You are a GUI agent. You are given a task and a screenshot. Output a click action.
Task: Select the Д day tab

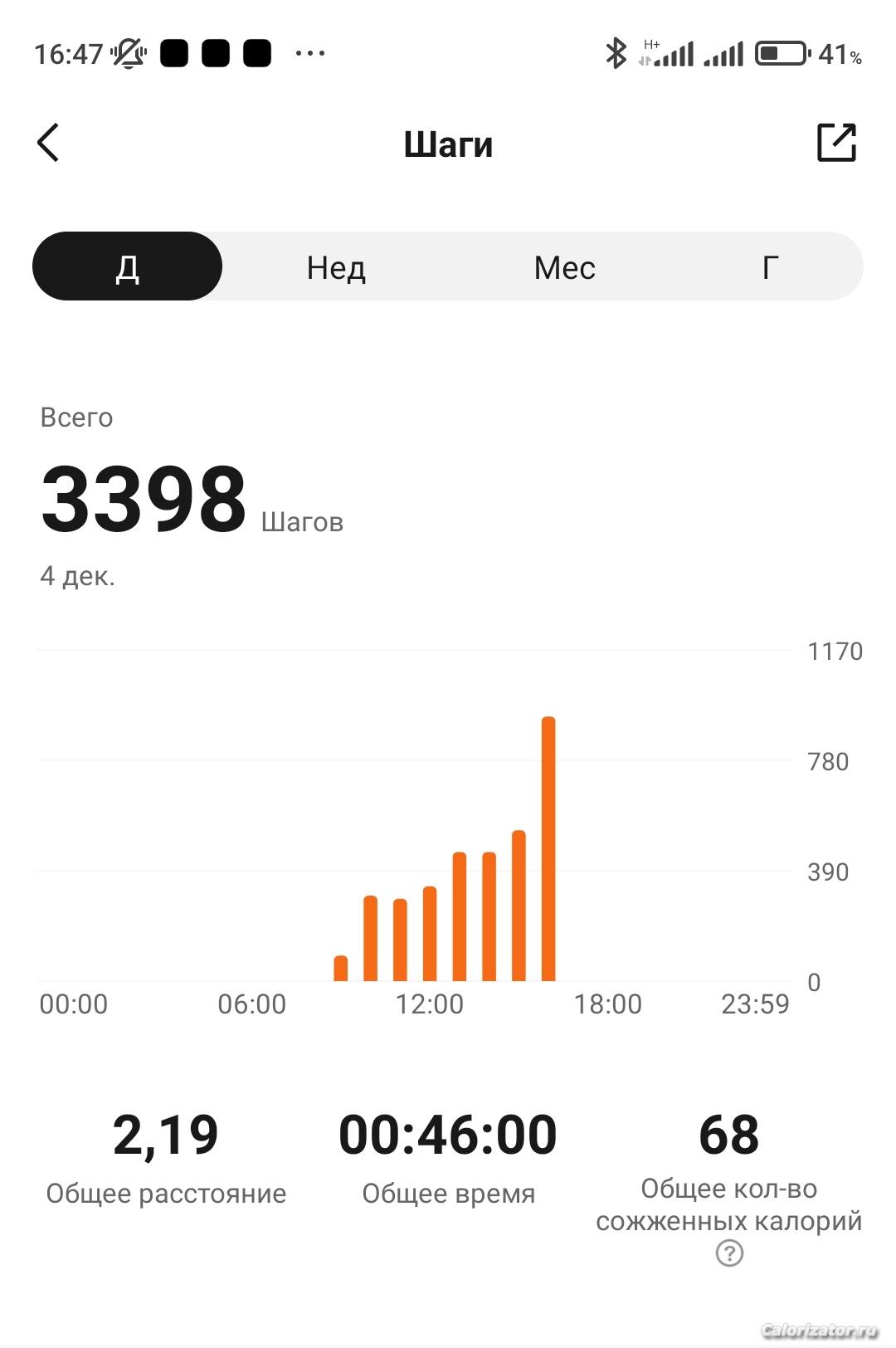coord(127,266)
